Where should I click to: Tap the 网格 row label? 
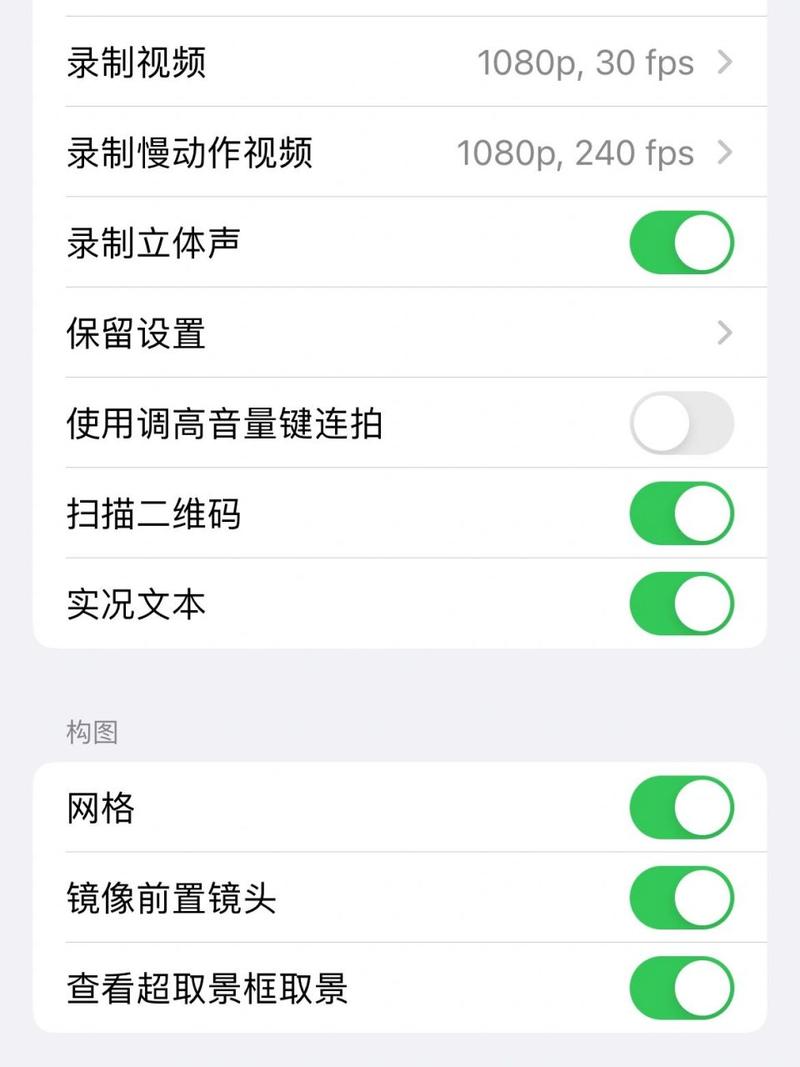pos(95,807)
